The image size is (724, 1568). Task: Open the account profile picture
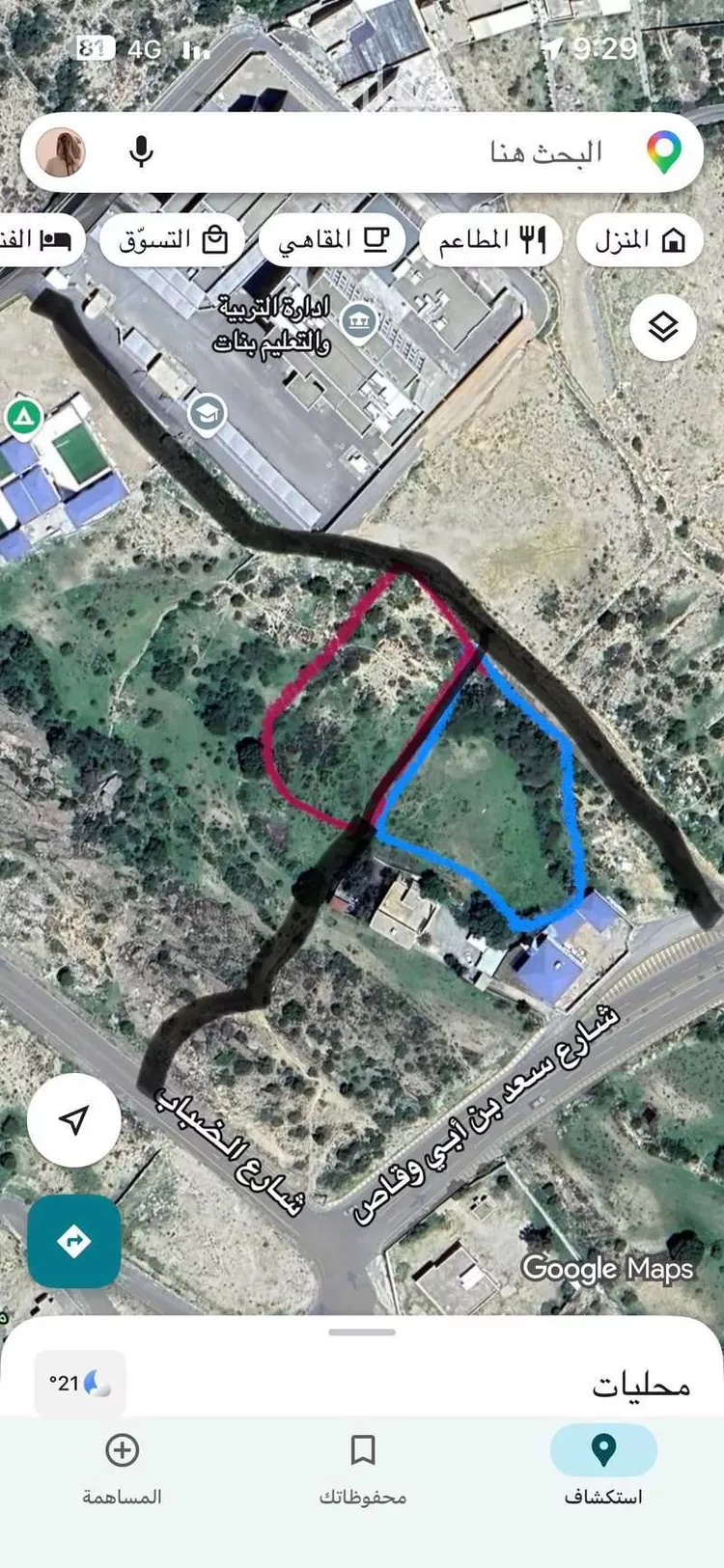pos(61,152)
